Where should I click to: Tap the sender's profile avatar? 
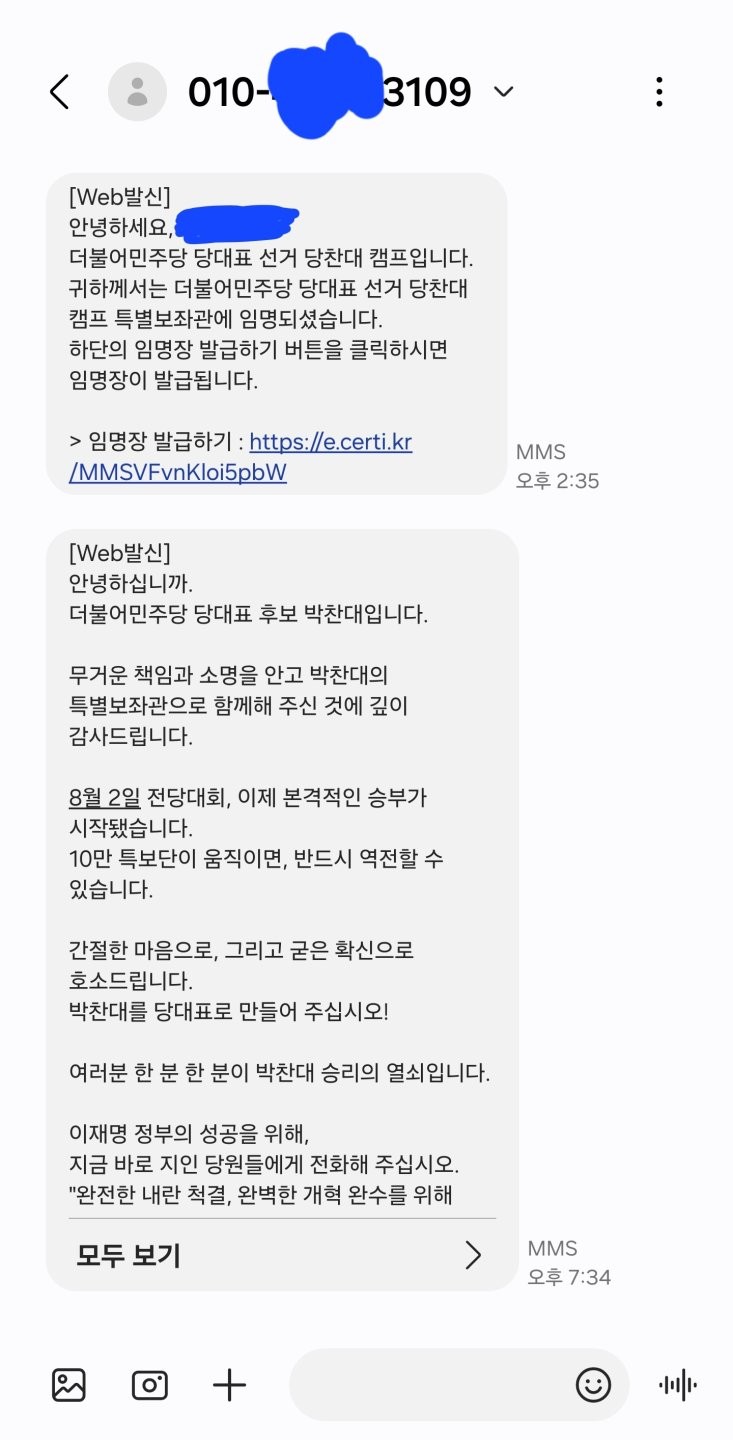(x=137, y=92)
